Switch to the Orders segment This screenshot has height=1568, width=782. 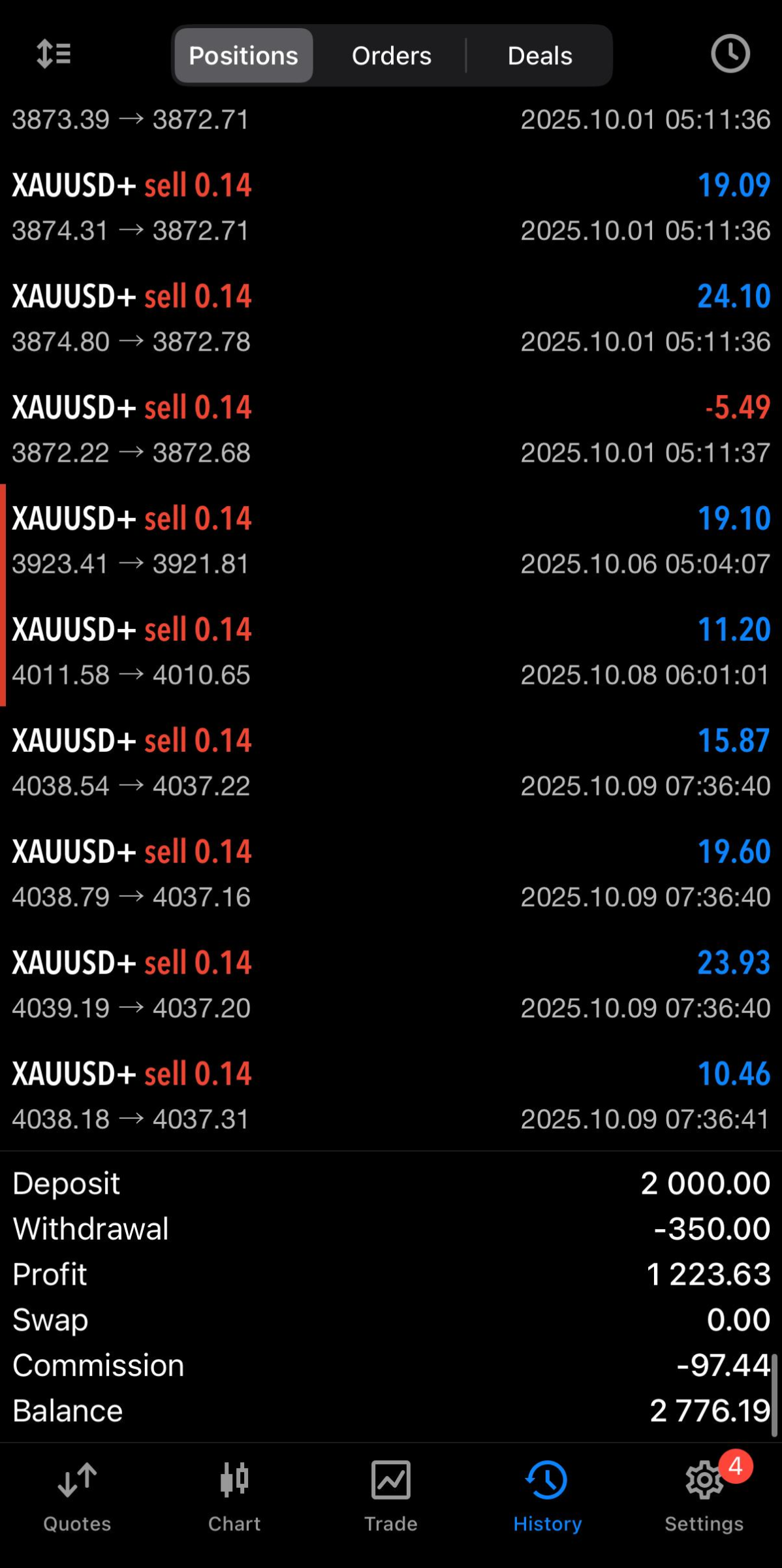392,56
